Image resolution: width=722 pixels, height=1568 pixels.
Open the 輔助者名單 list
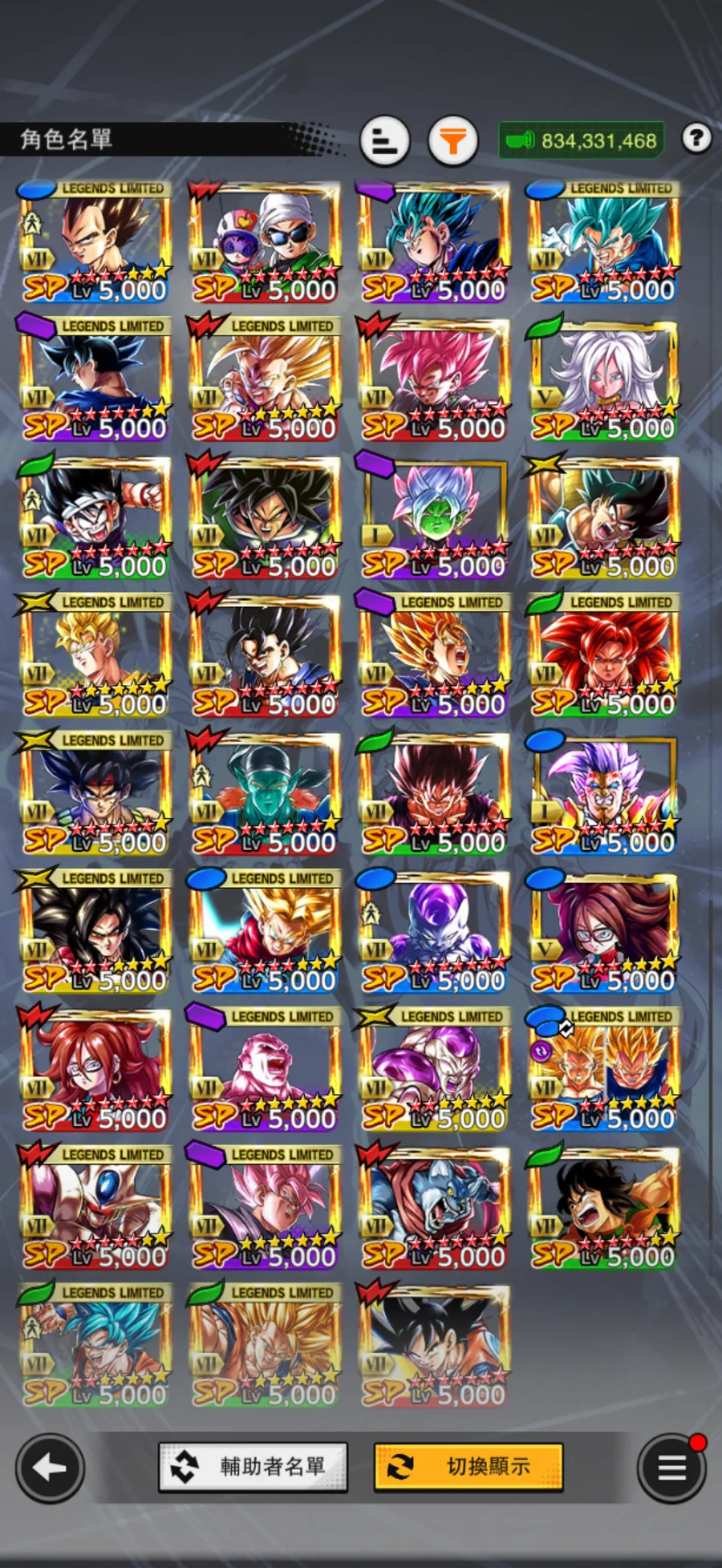click(253, 1467)
